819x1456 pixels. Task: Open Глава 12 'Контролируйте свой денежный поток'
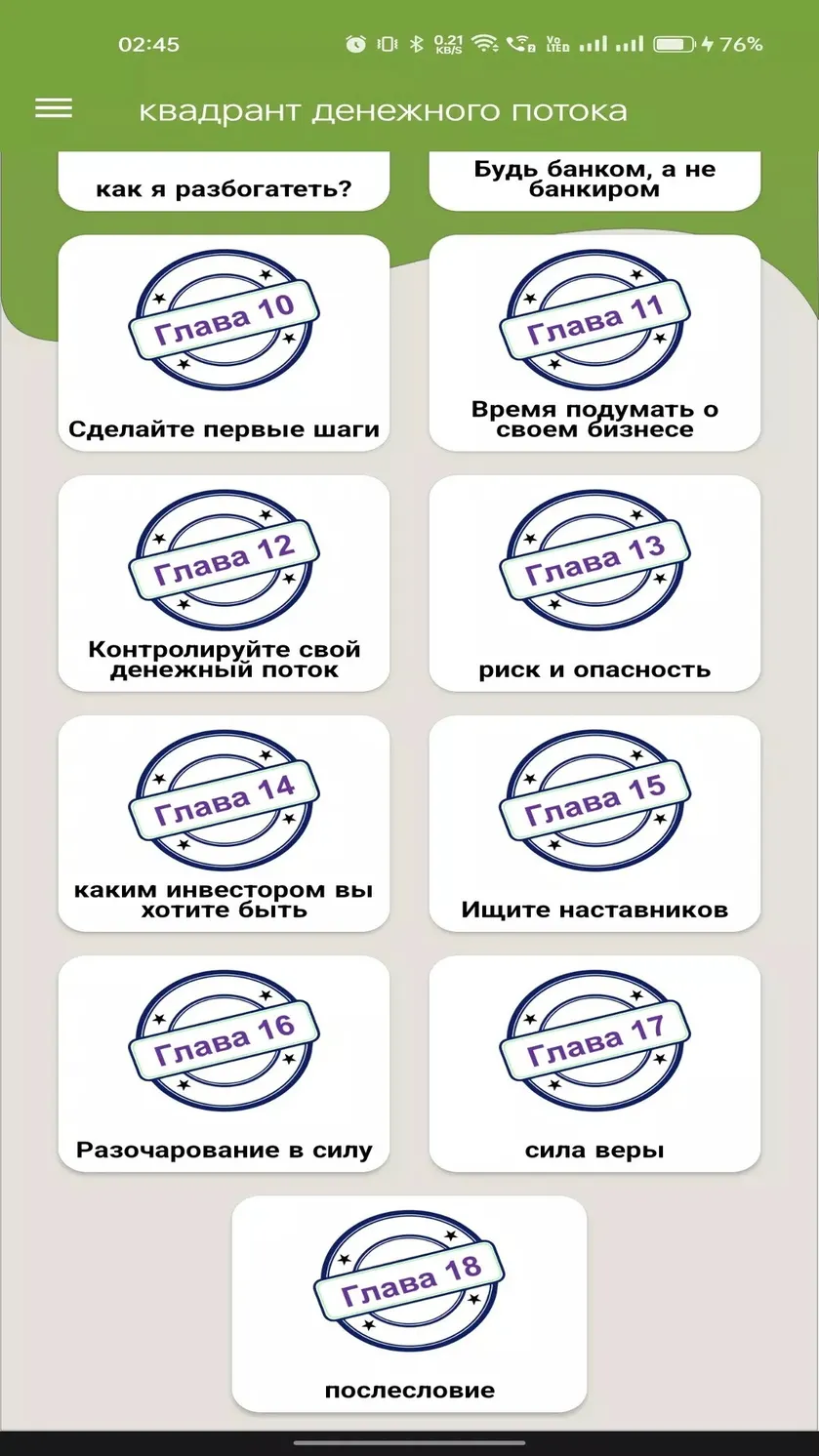point(224,584)
